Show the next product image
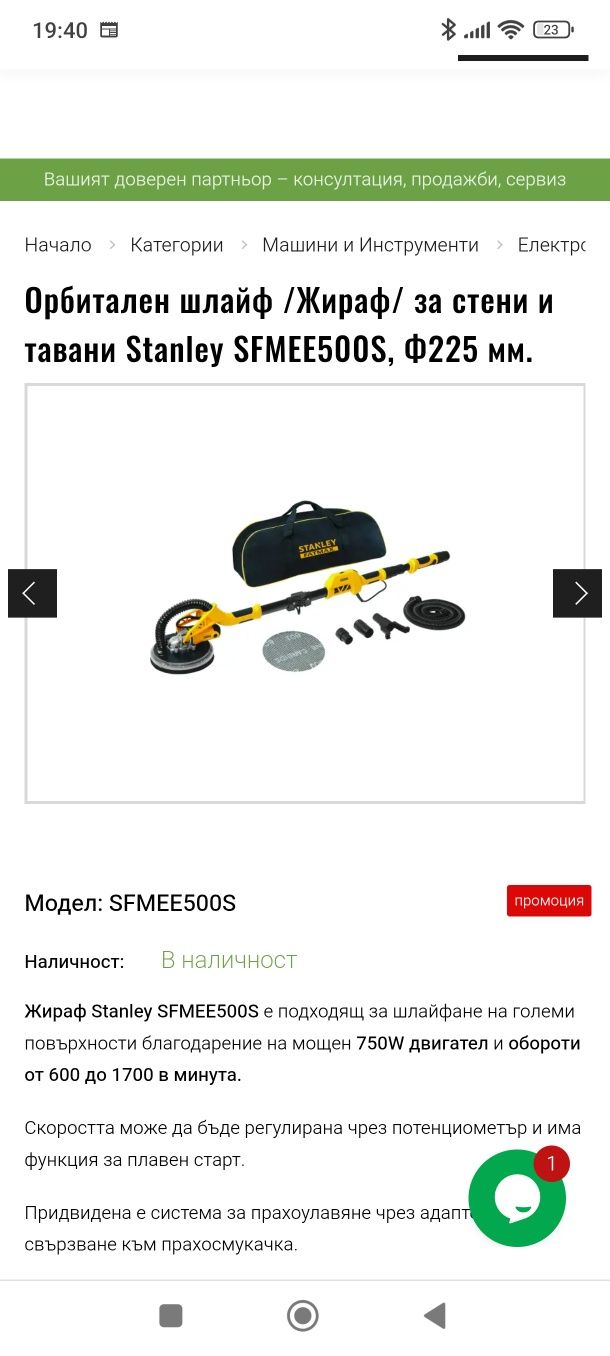The width and height of the screenshot is (610, 1356). pyautogui.click(x=577, y=593)
